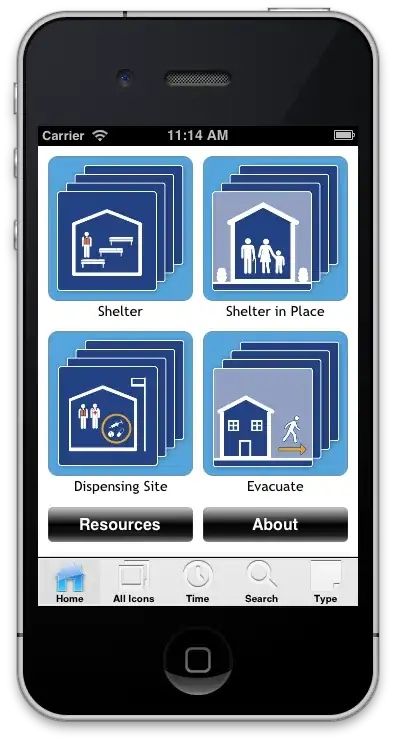The width and height of the screenshot is (396, 744).
Task: Go to the Time tab
Action: 198,582
